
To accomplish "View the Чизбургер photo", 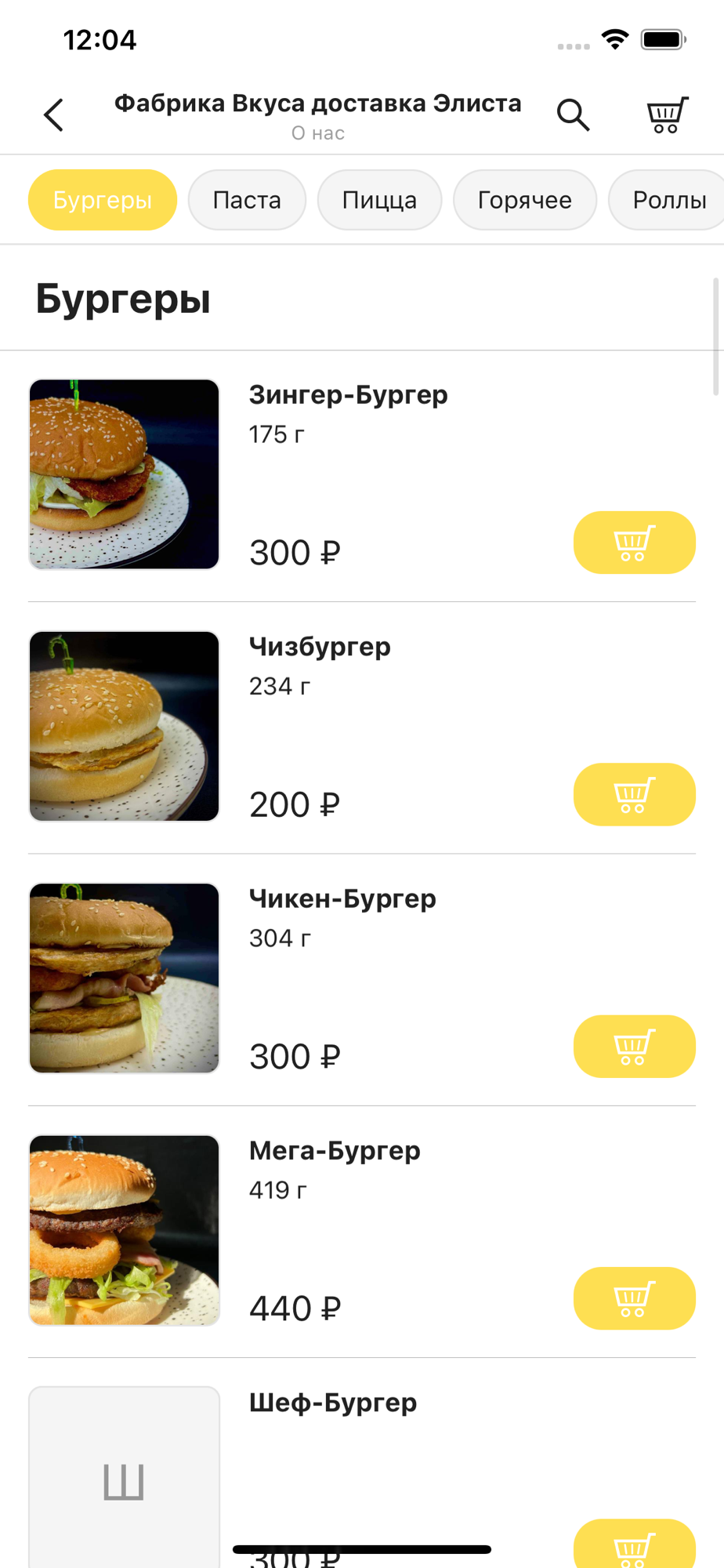I will (125, 726).
